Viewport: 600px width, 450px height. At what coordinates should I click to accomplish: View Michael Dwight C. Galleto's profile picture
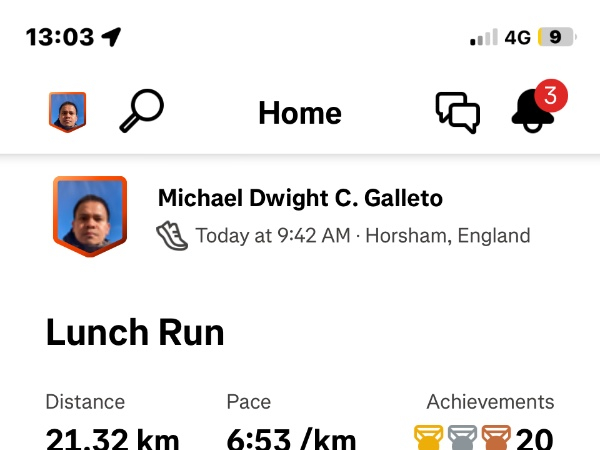click(x=89, y=216)
